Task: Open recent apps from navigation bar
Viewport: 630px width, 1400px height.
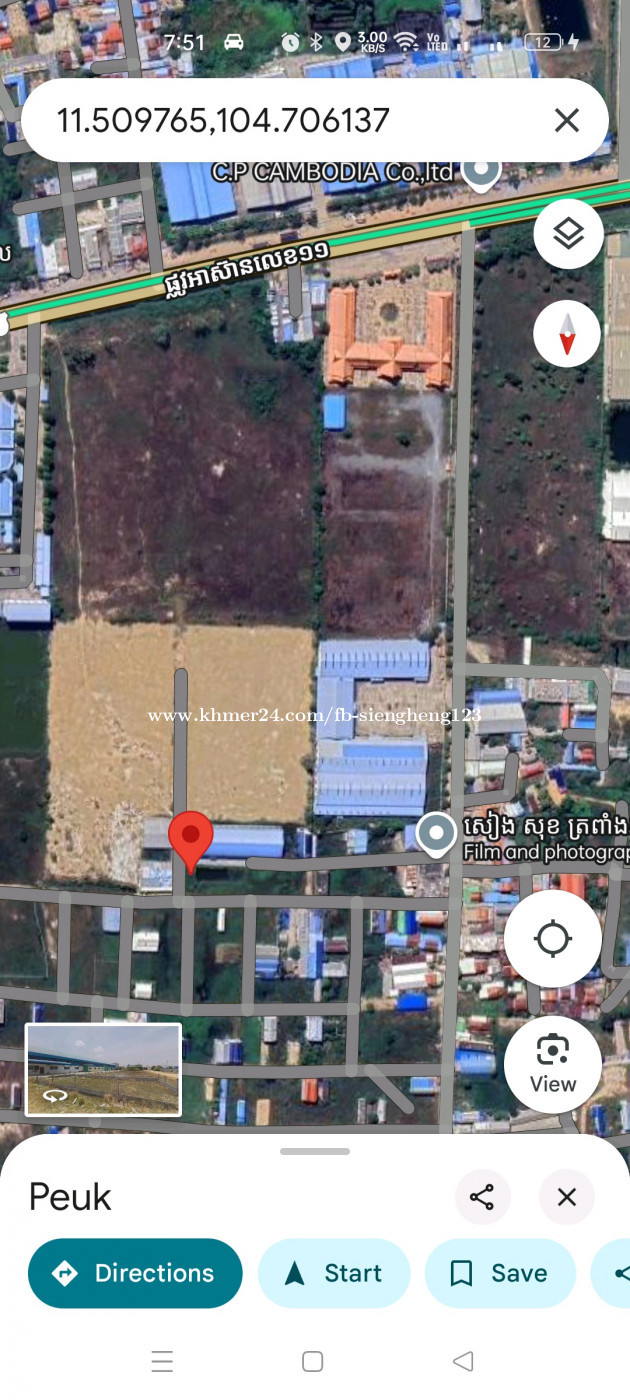Action: [162, 1361]
